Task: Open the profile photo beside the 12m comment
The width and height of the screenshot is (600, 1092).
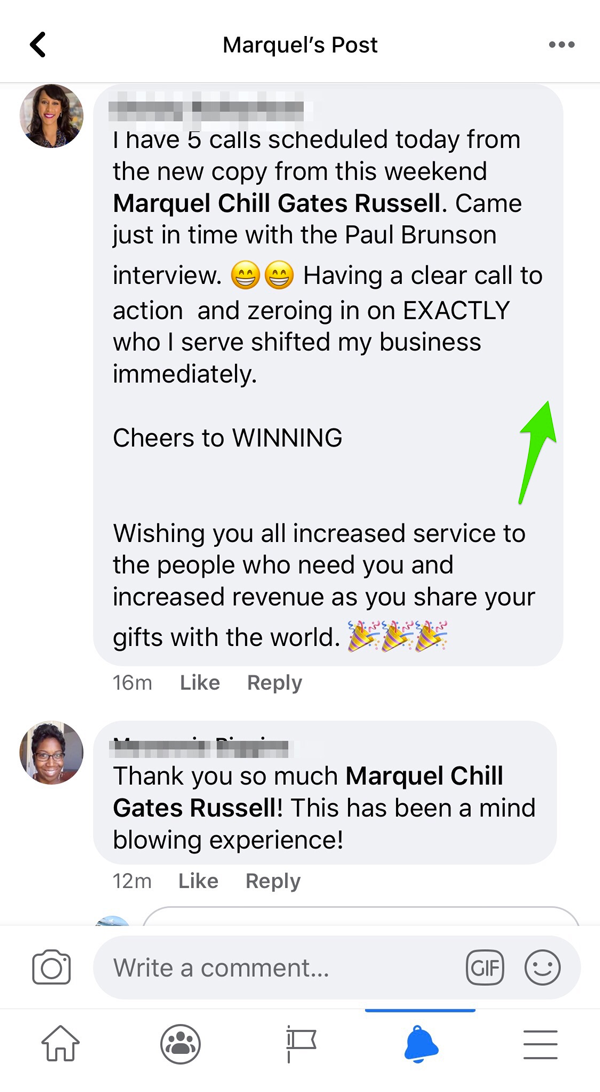Action: click(x=52, y=752)
